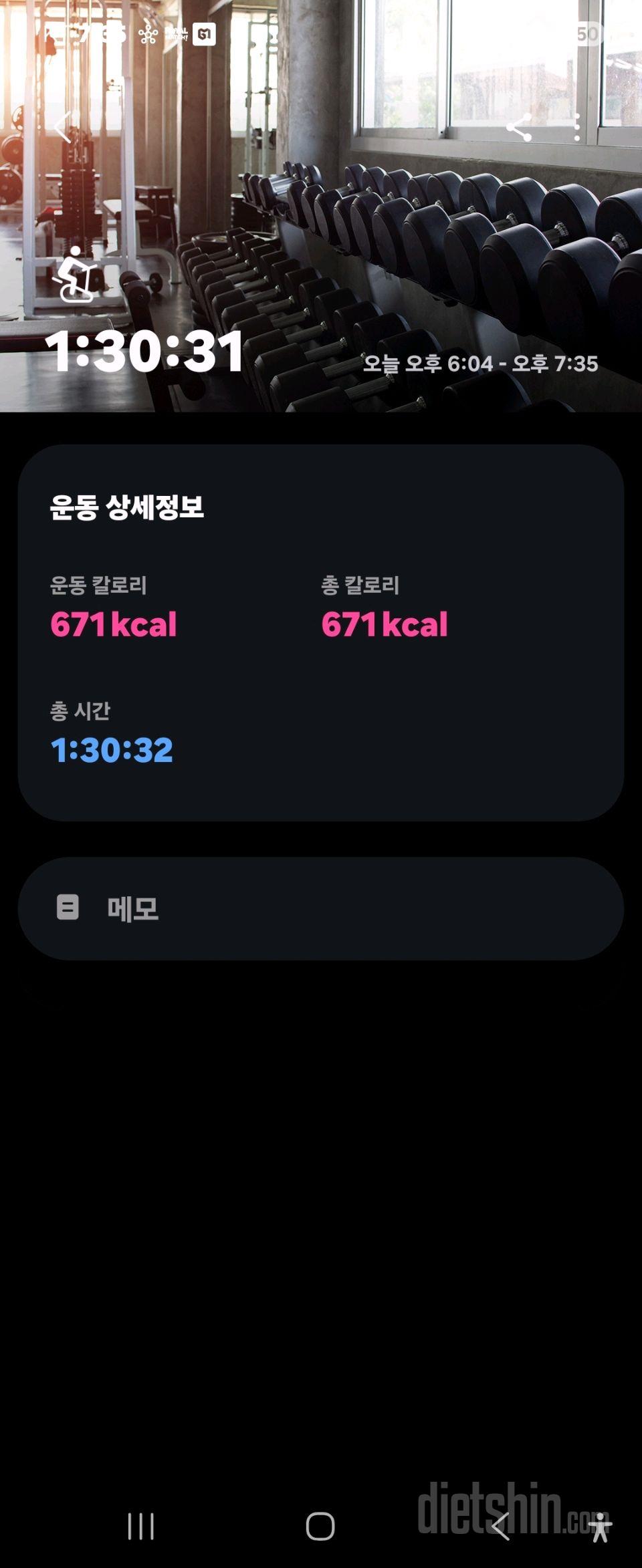The image size is (642, 1568).
Task: Tap the memo note icon
Action: 68,907
